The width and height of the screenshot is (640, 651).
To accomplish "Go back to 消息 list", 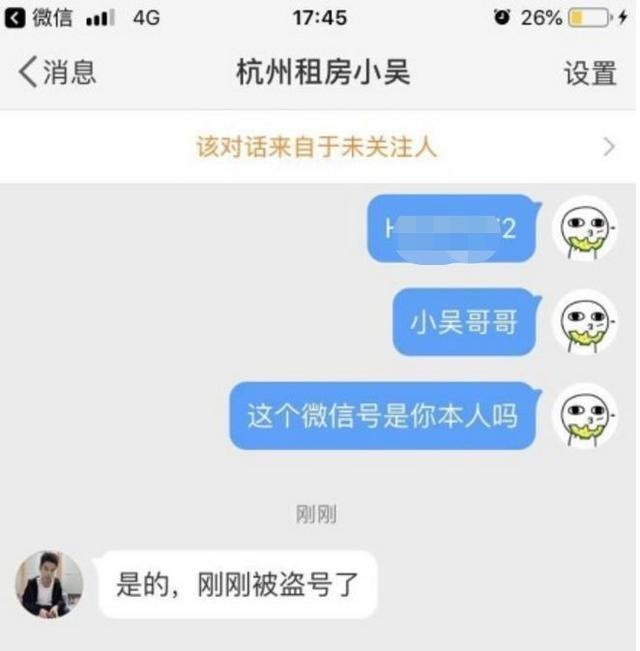I will point(57,73).
